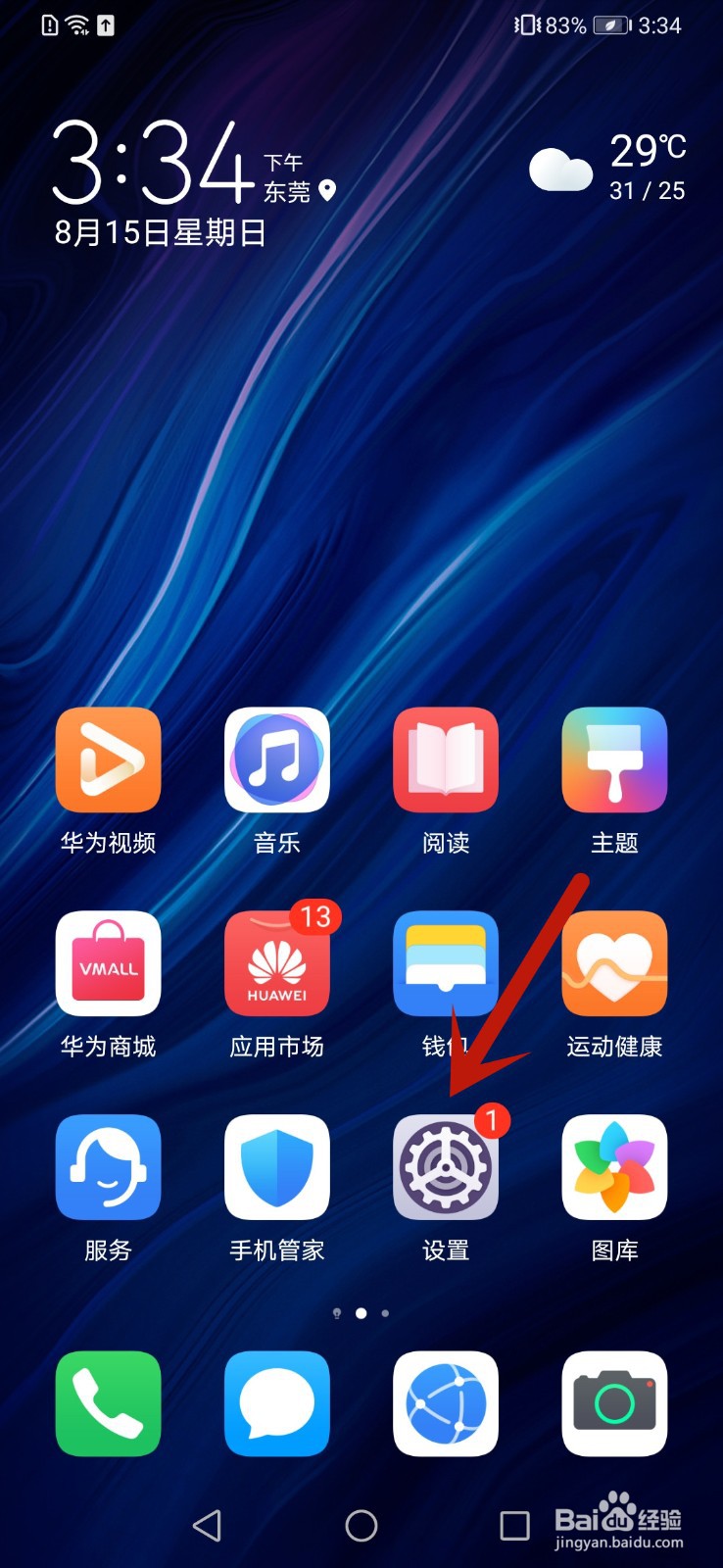Open the 阅读 reading app
This screenshot has height=1568, width=723.
pyautogui.click(x=446, y=759)
